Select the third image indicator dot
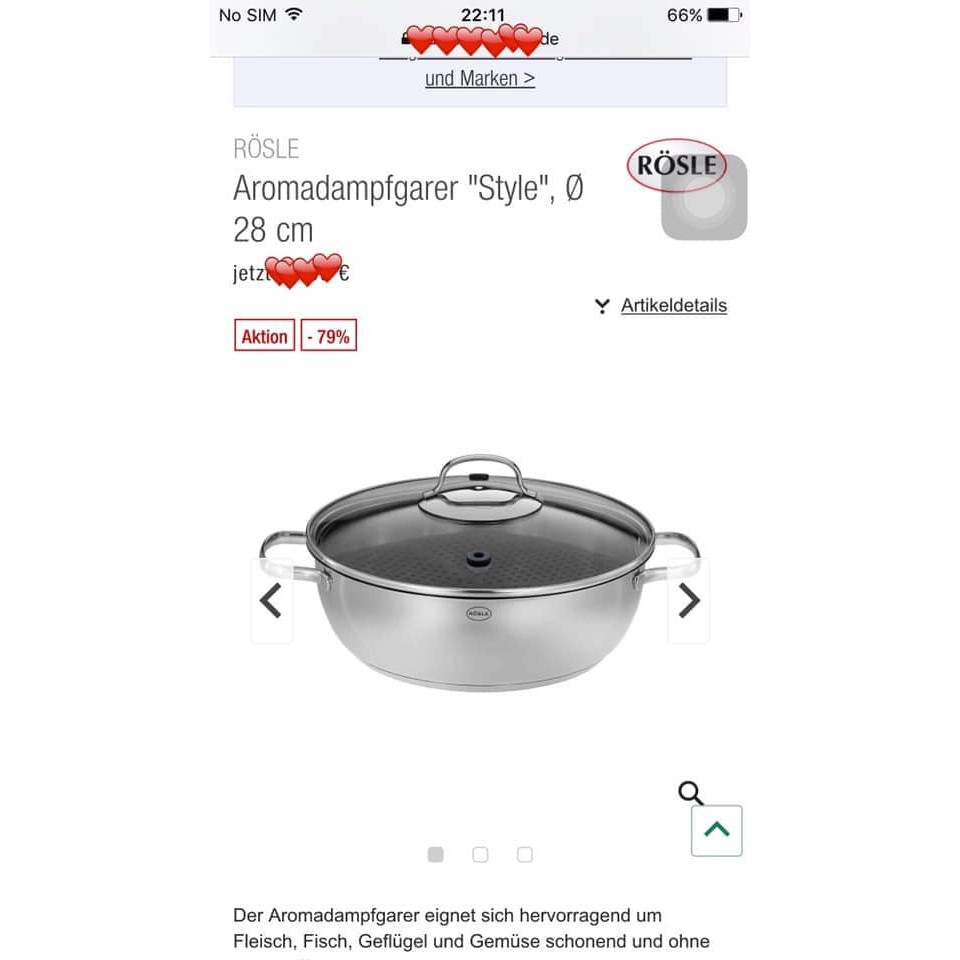This screenshot has width=960, height=960. 525,855
